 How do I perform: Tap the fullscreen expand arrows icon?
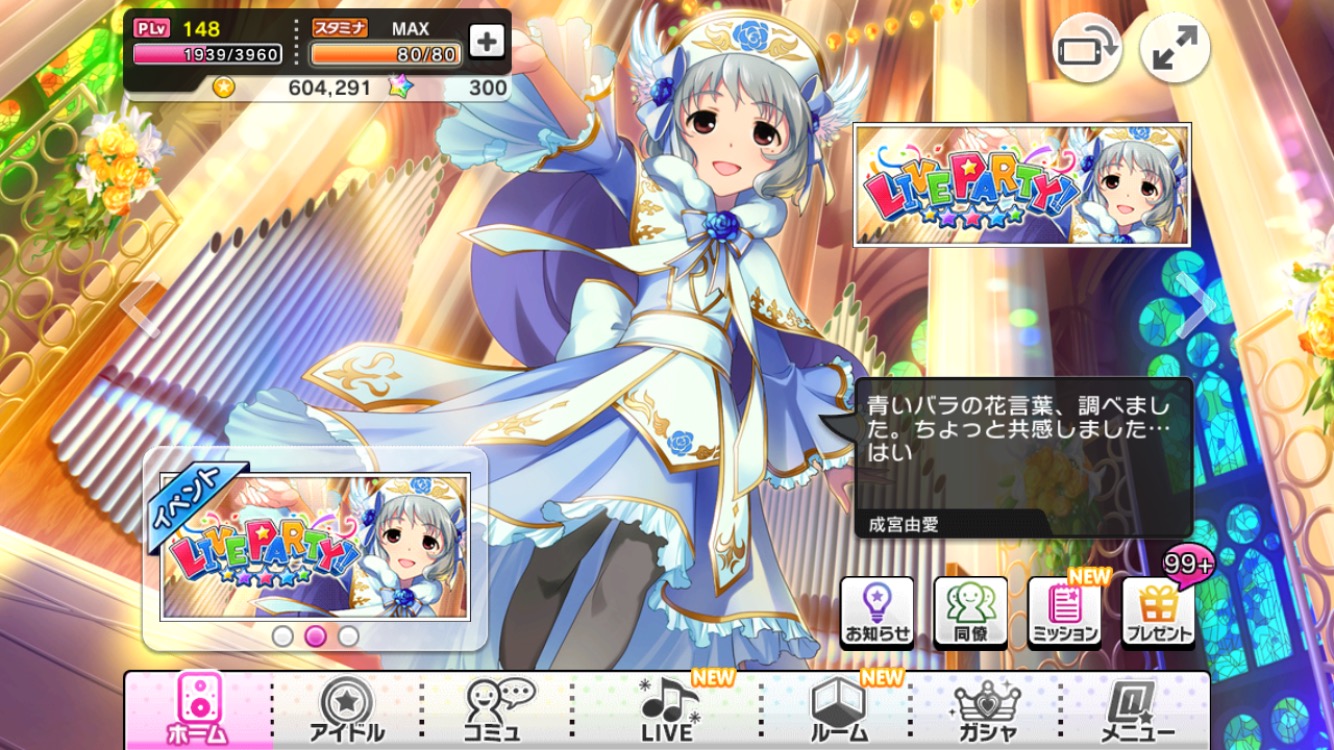pos(1174,48)
